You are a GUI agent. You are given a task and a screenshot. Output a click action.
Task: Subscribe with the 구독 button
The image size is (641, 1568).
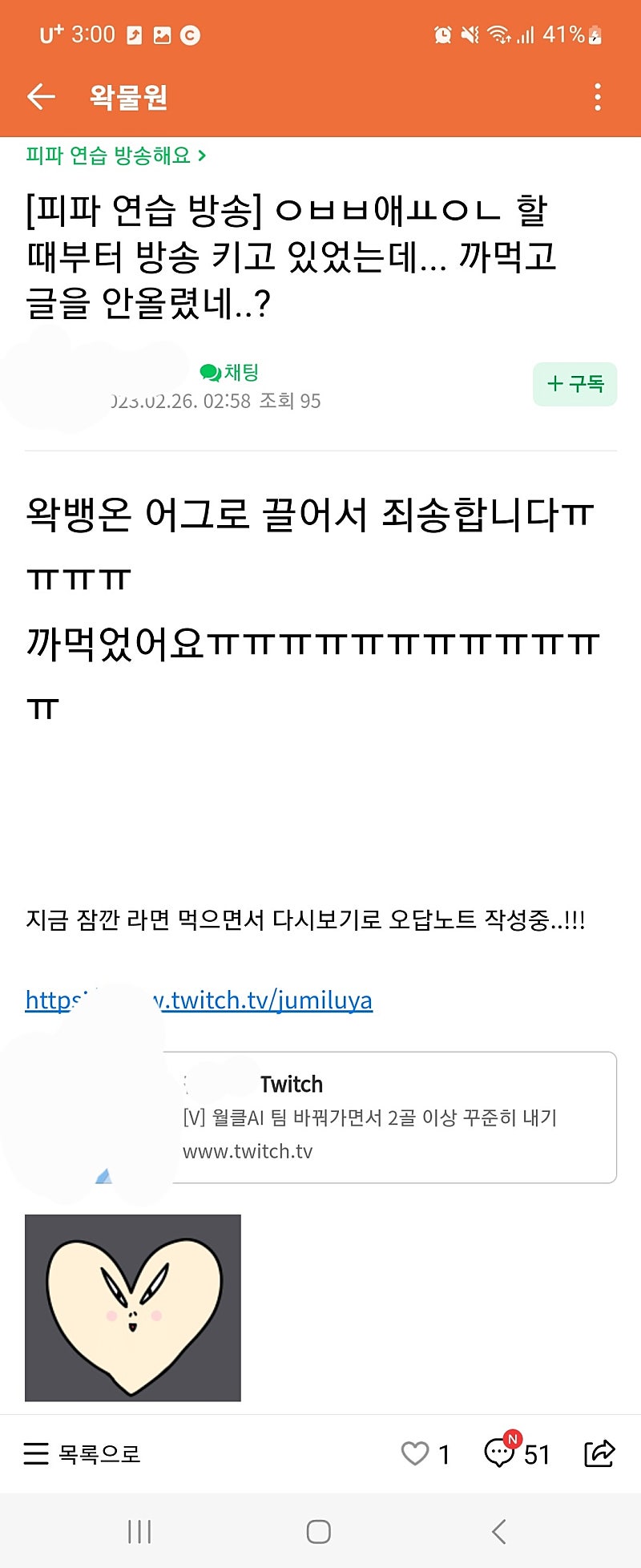pyautogui.click(x=574, y=384)
